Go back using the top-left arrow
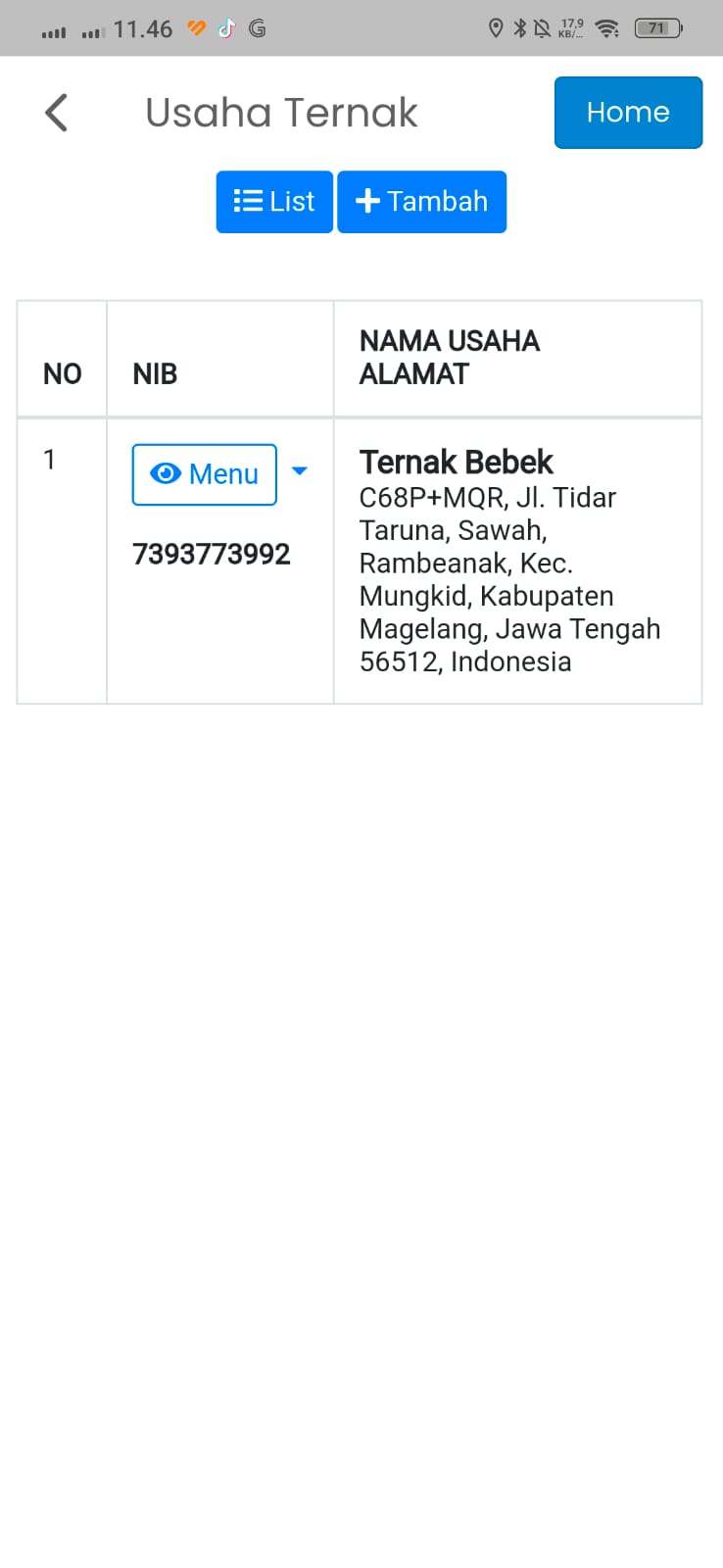The image size is (723, 1568). point(57,113)
